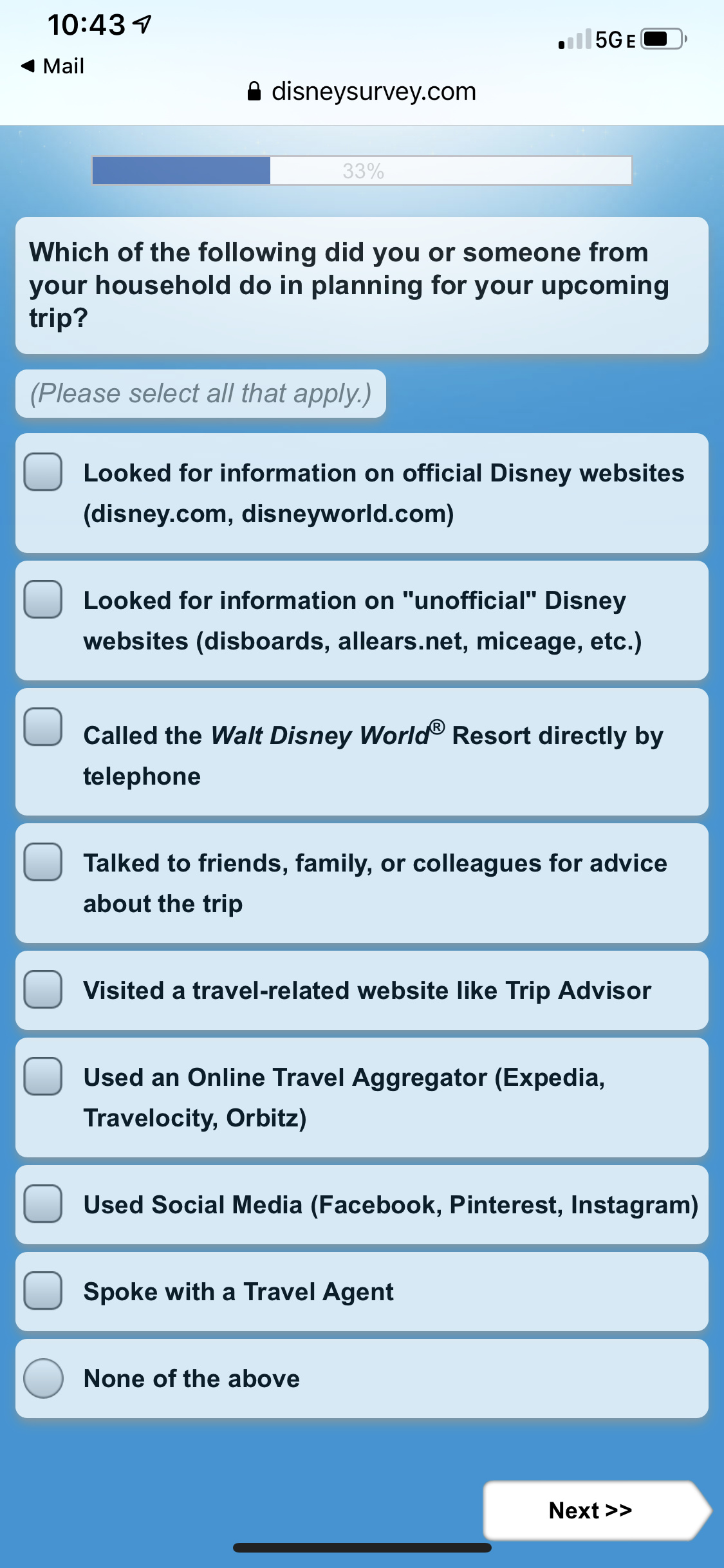
Task: Return to the Mail app
Action: tap(53, 66)
